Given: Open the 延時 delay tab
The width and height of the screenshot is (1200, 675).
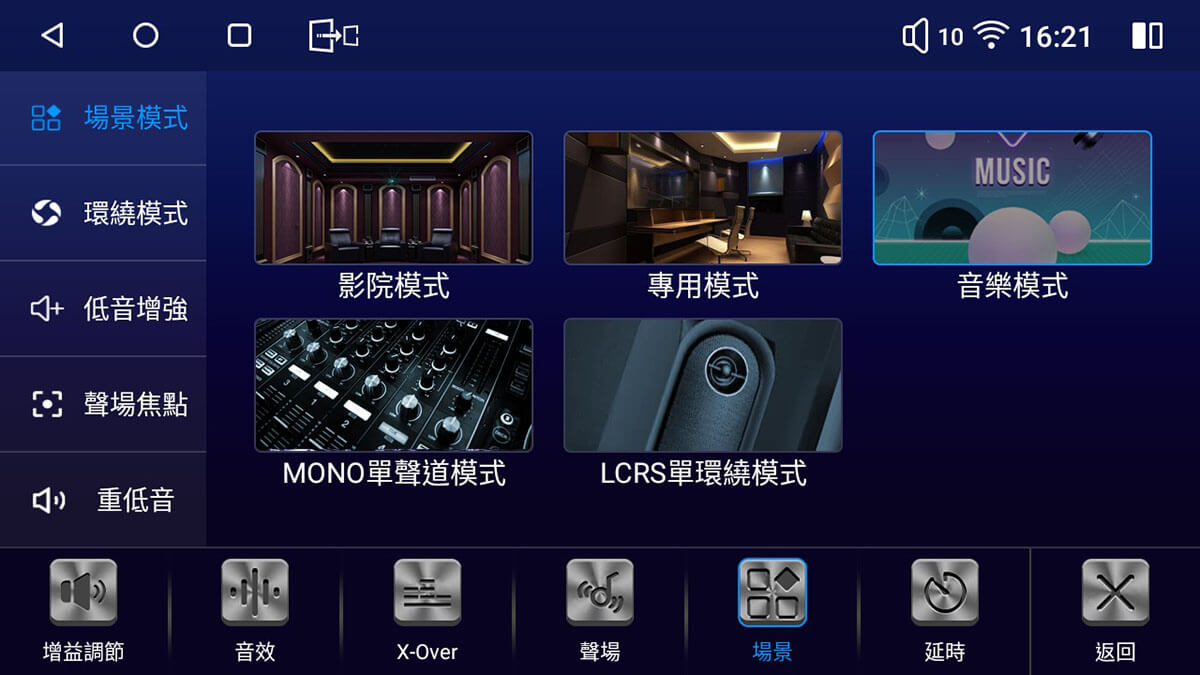Looking at the screenshot, I should point(944,610).
